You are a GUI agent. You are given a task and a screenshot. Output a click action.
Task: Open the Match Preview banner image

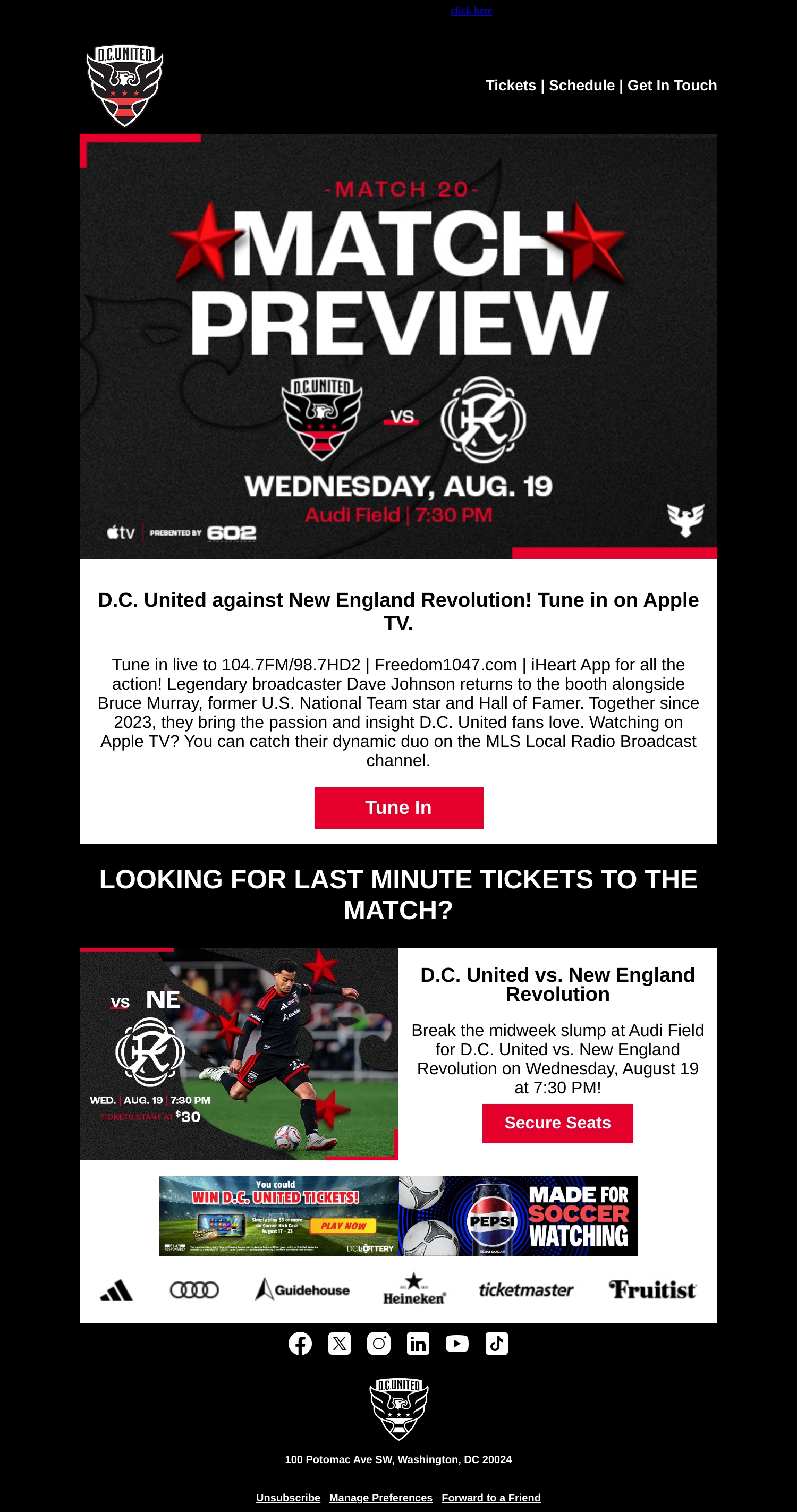point(398,346)
